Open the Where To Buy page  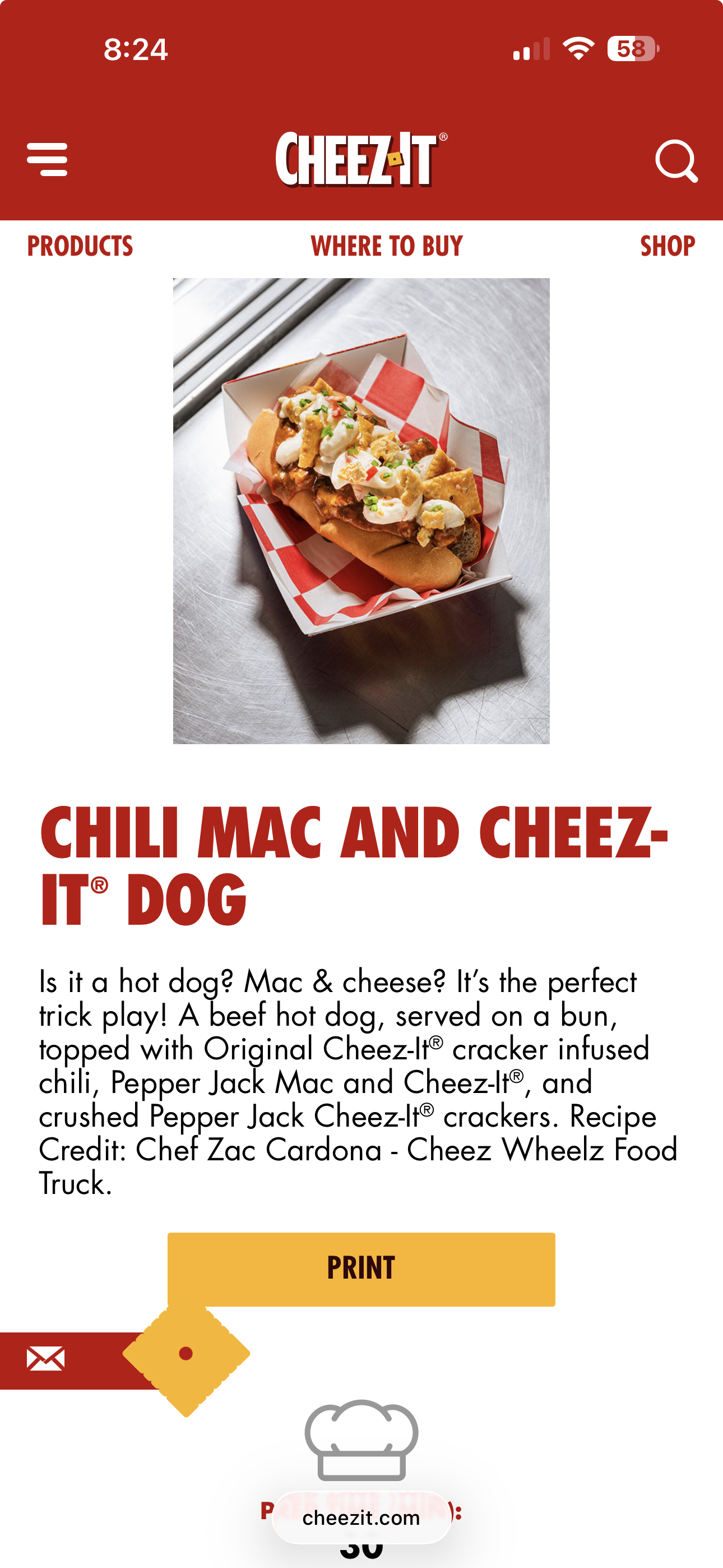(x=387, y=246)
